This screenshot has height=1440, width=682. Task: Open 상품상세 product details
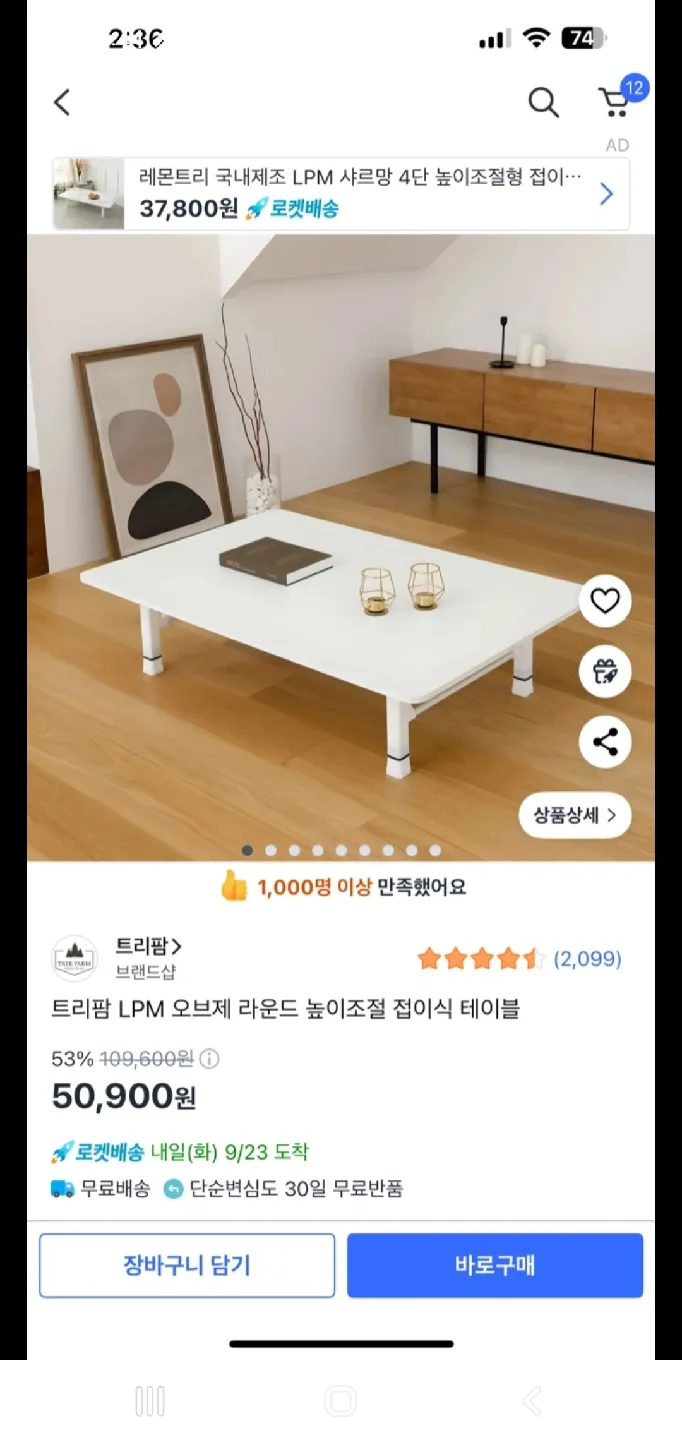pos(574,815)
